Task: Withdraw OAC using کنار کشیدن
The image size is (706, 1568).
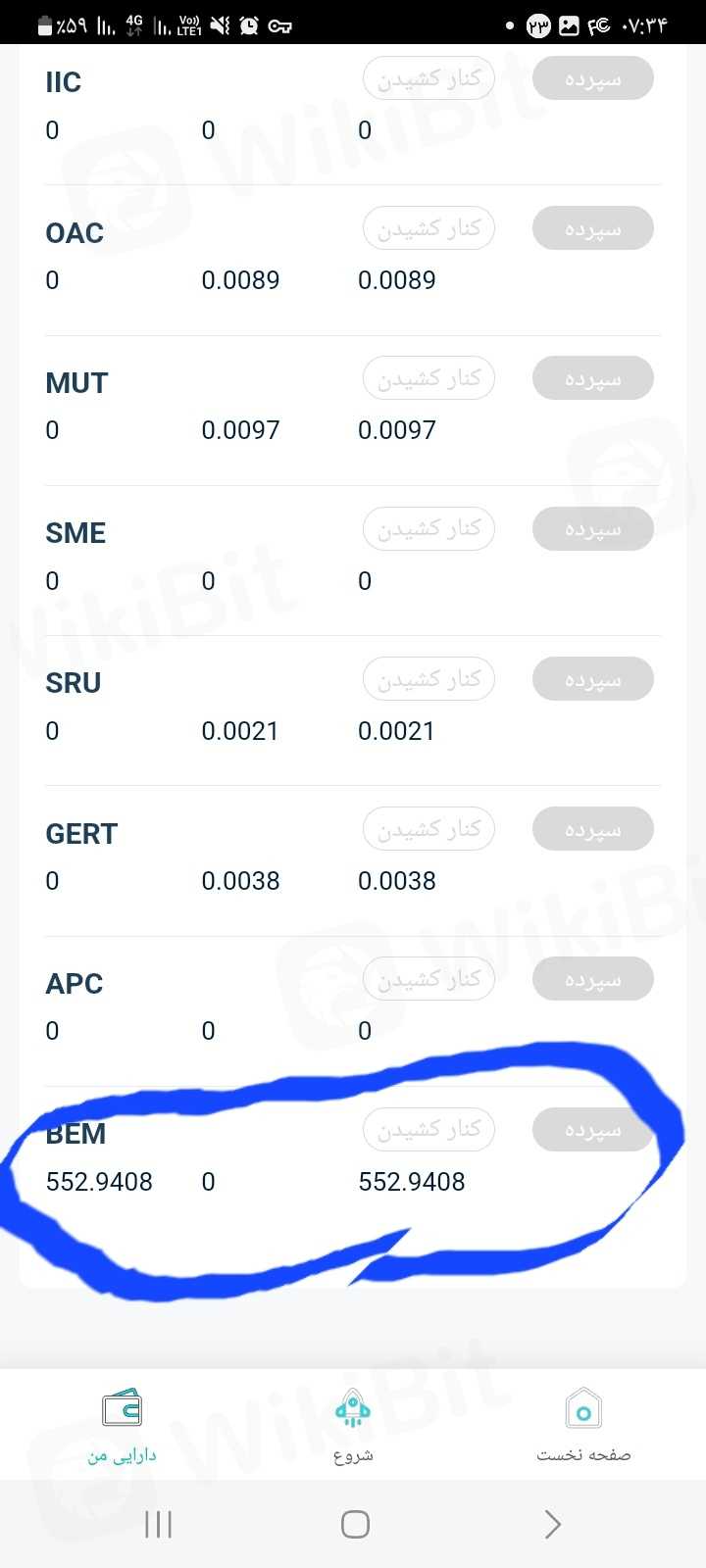Action: (429, 228)
